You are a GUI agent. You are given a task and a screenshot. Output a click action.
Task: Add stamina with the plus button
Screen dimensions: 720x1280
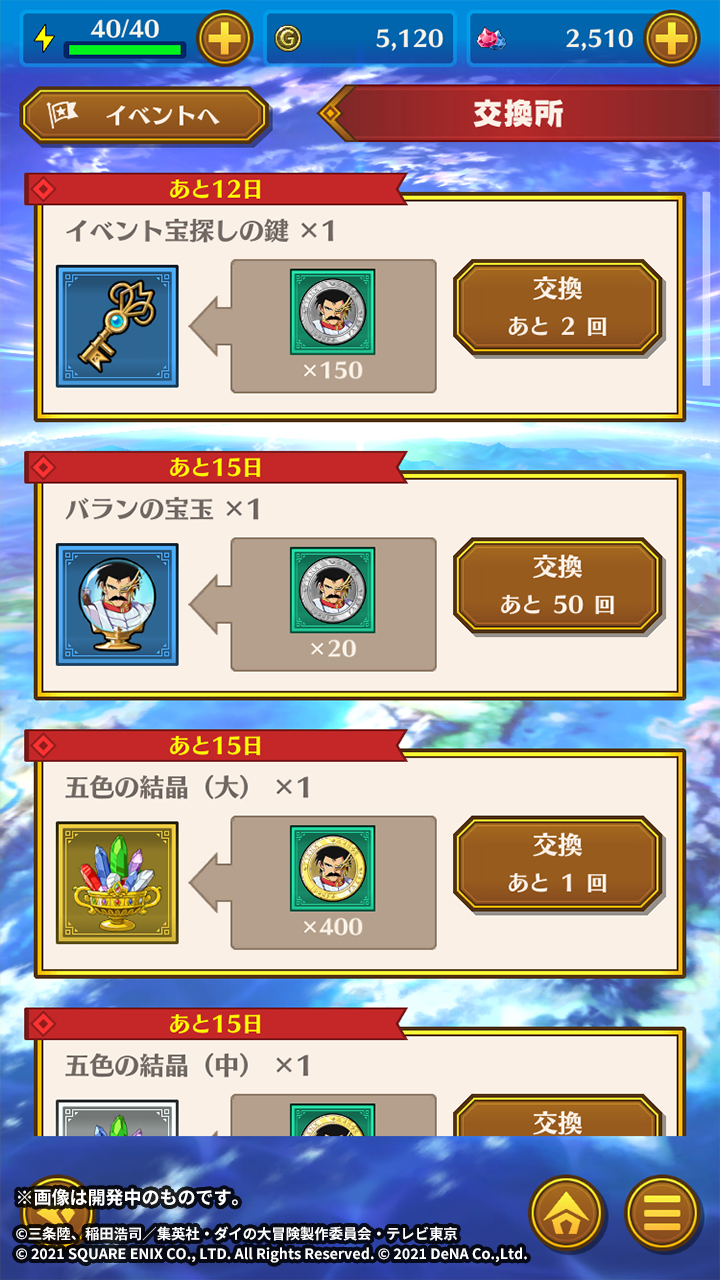click(225, 39)
